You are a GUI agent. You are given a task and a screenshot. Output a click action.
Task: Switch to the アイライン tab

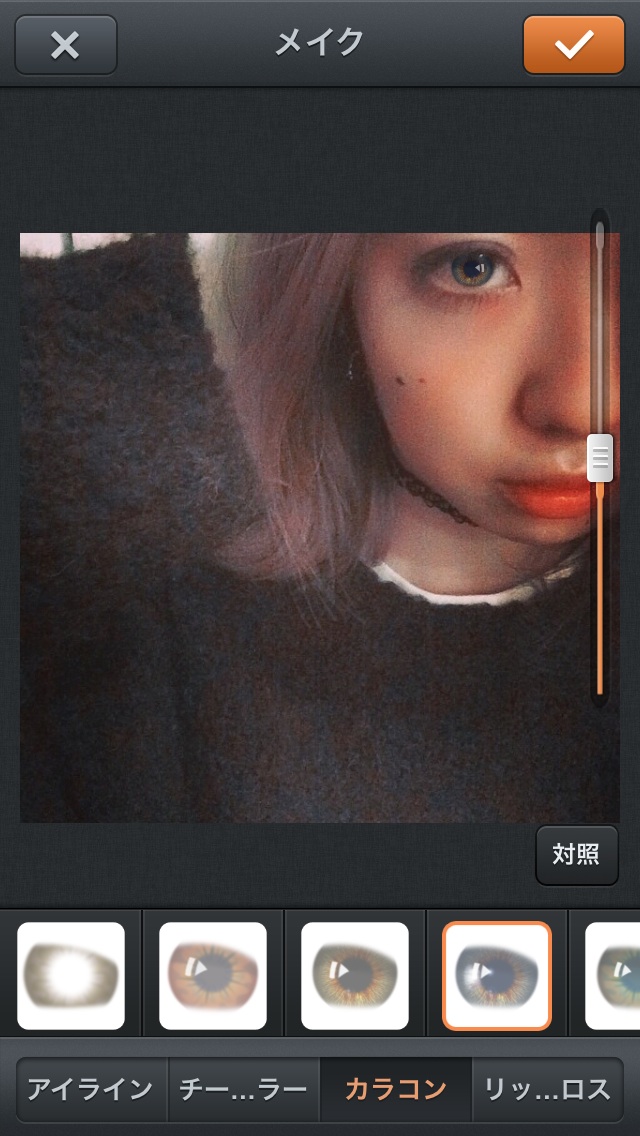pos(90,1089)
